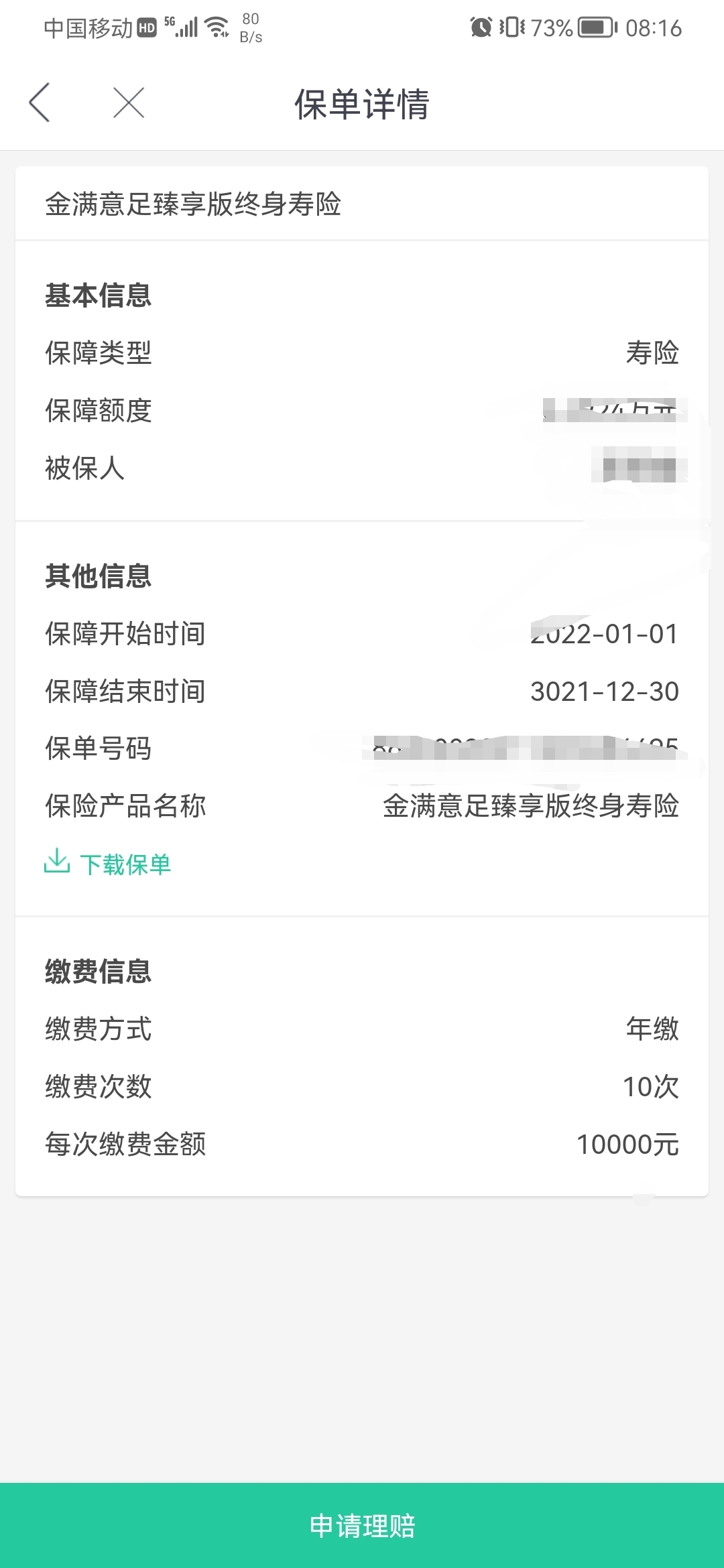Tap the 申请理赔 claim button
Image resolution: width=724 pixels, height=1568 pixels.
(362, 1525)
